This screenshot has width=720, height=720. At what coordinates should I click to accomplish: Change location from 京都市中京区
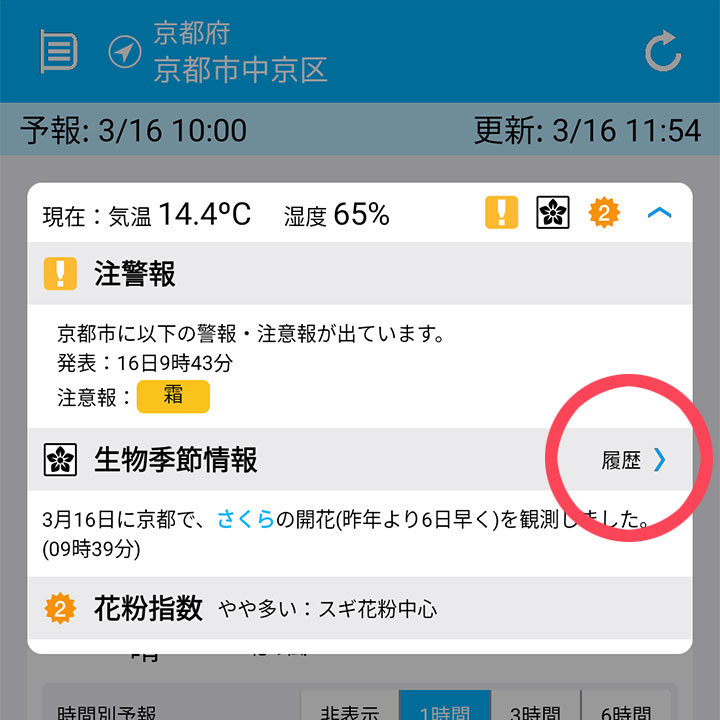[x=240, y=52]
